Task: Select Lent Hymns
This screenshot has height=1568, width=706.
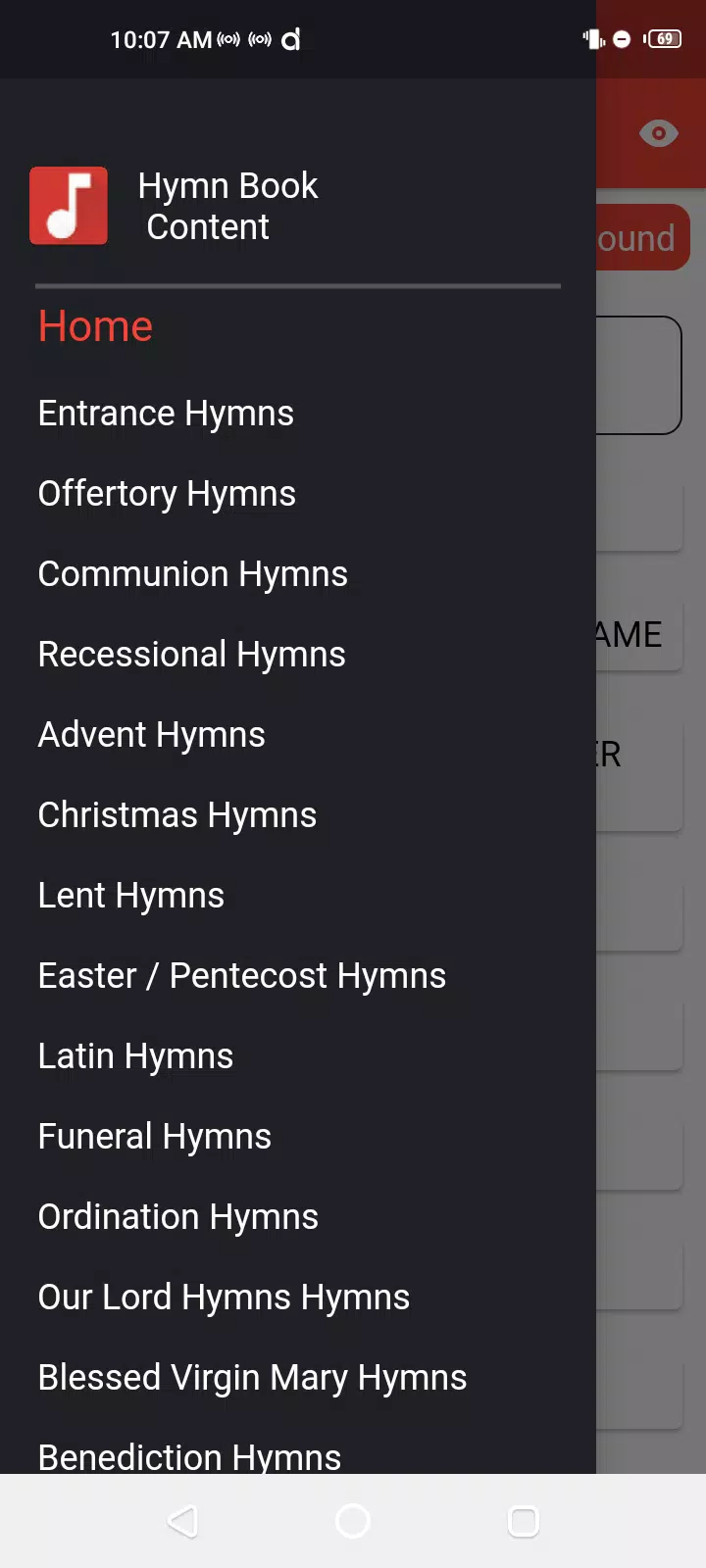Action: pyautogui.click(x=130, y=896)
